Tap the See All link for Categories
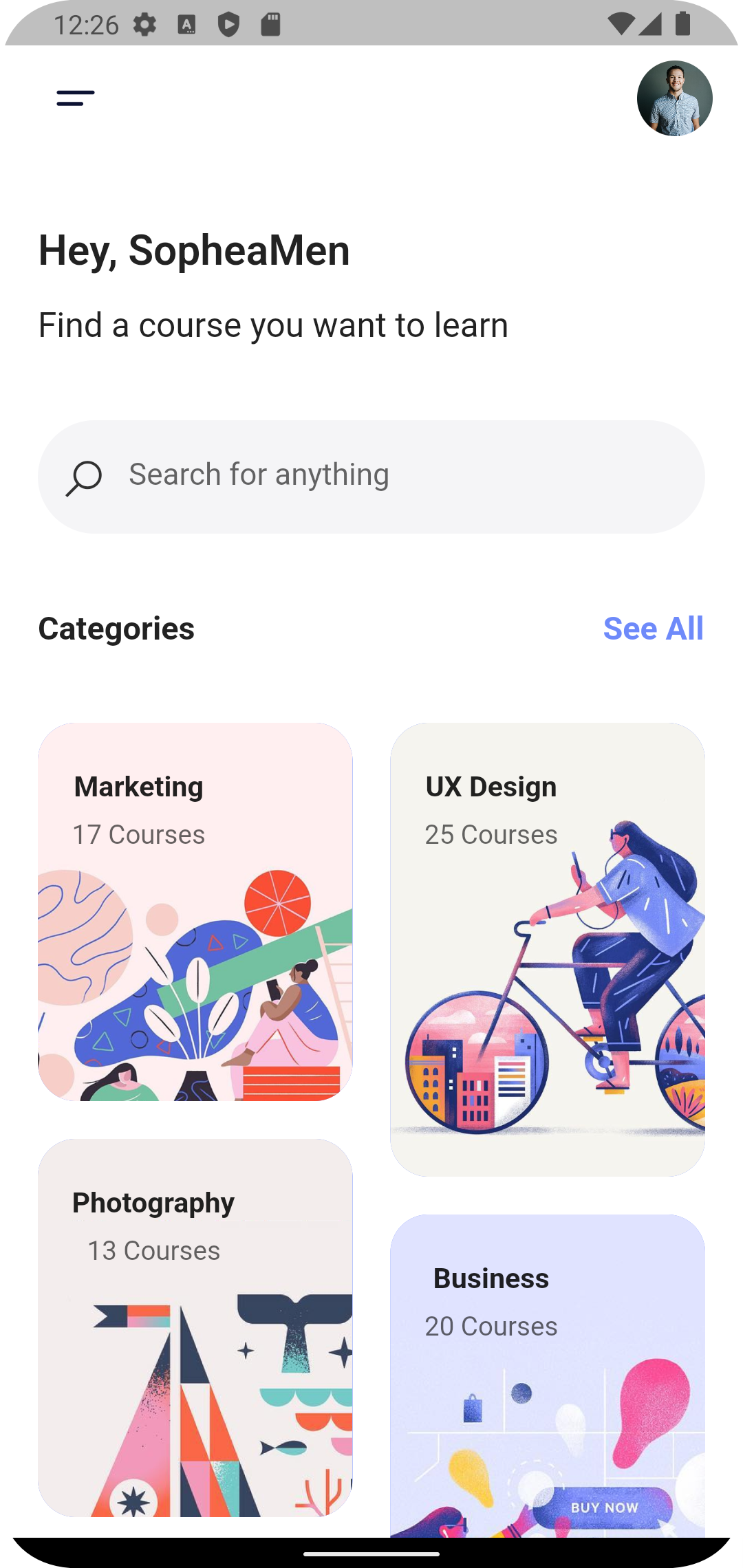 (652, 628)
